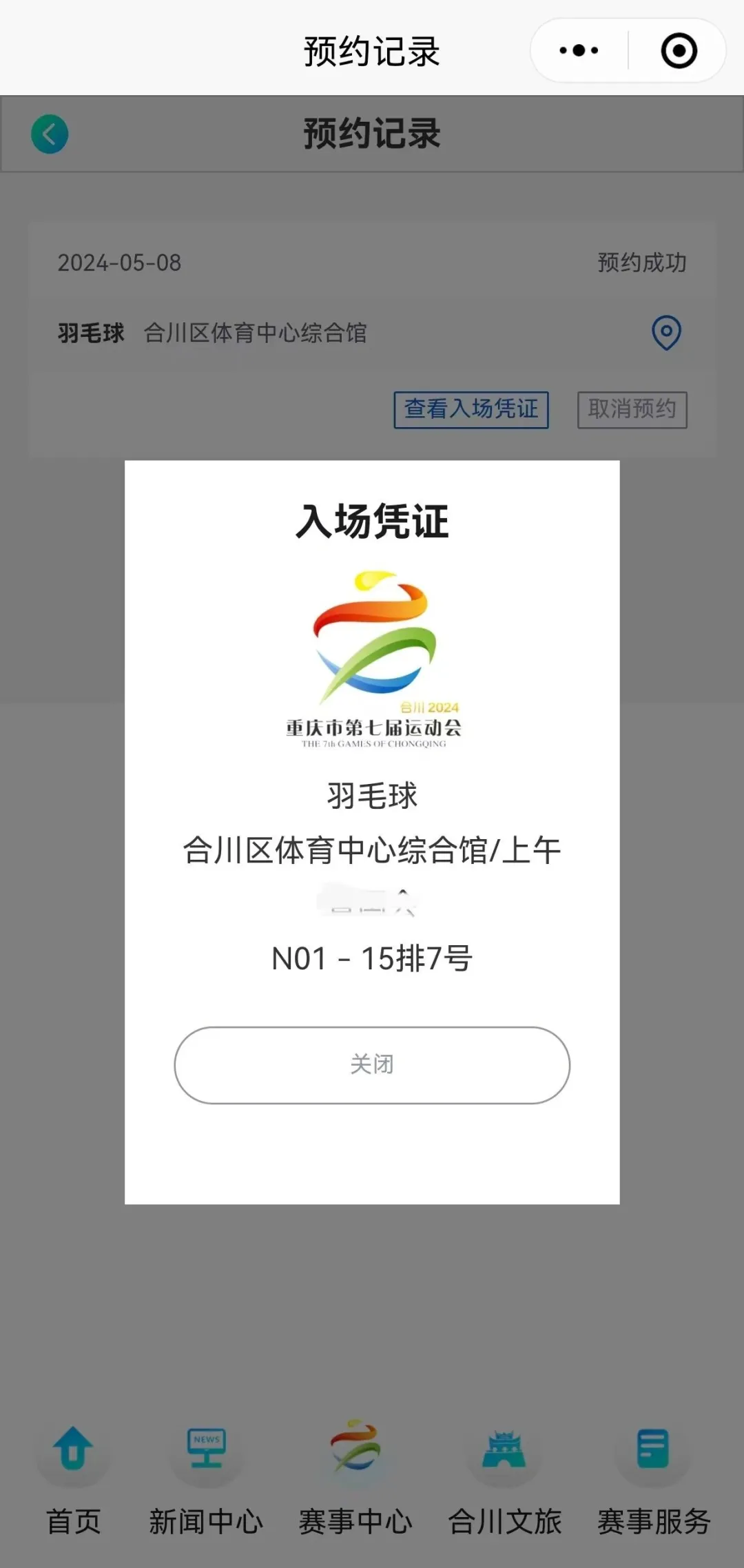Select the 首页 home icon
This screenshot has height=1568, width=744.
74,1451
